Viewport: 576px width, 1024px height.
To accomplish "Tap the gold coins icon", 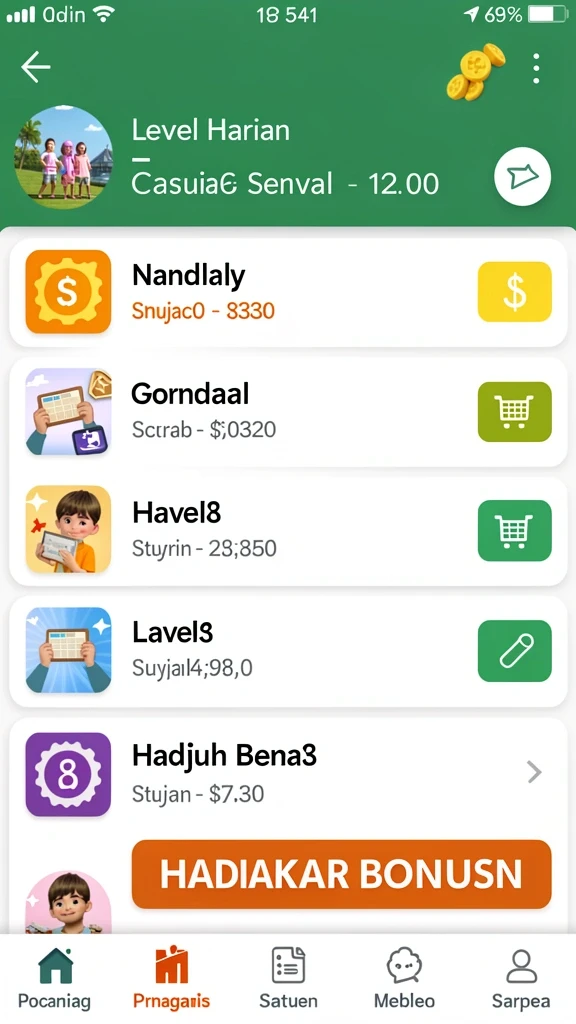I will coord(476,72).
